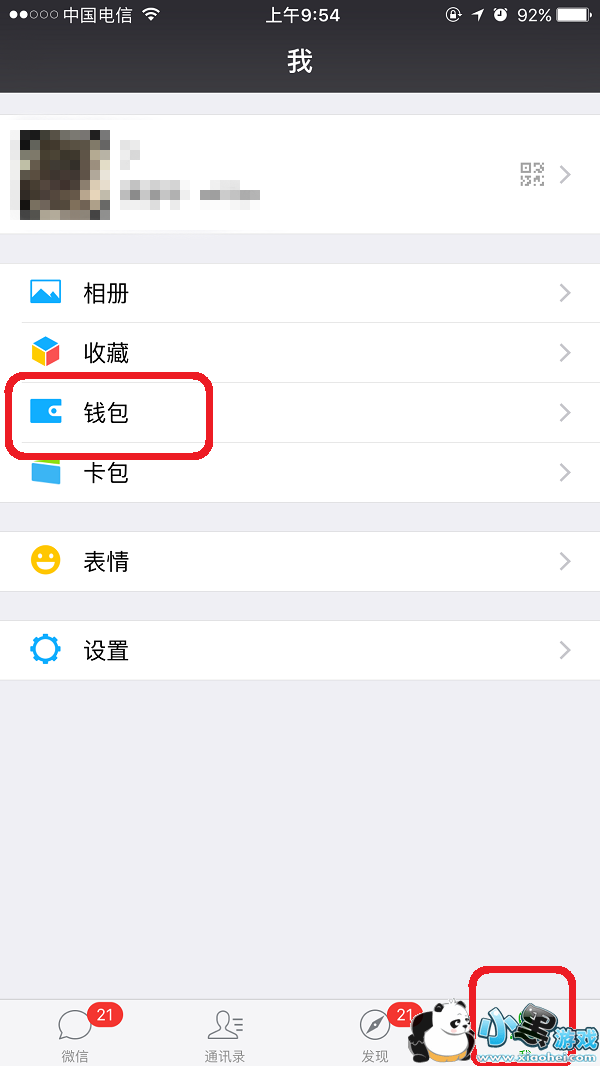Open the 钱包 wallet
This screenshot has width=600, height=1066.
coord(300,412)
